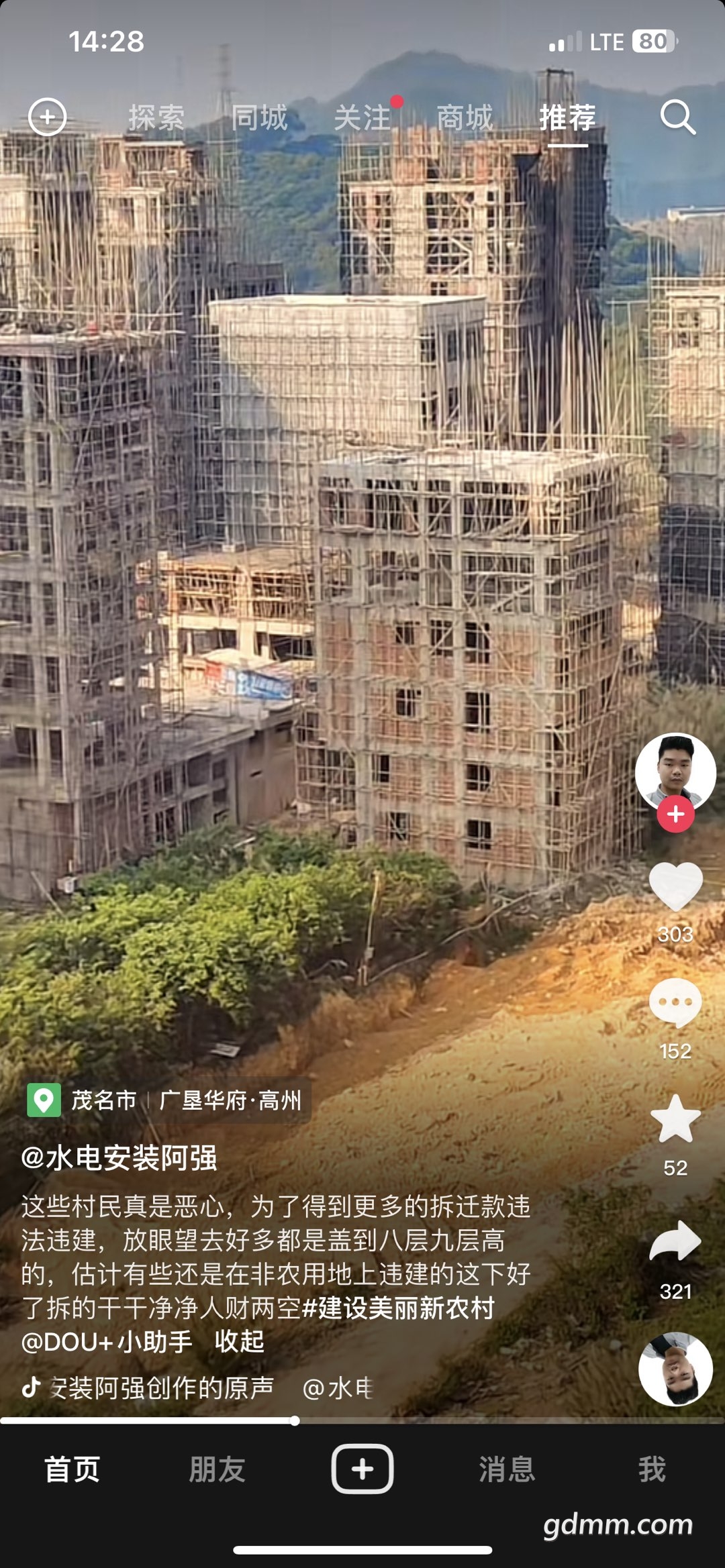Open the comments bubble

[x=675, y=1003]
